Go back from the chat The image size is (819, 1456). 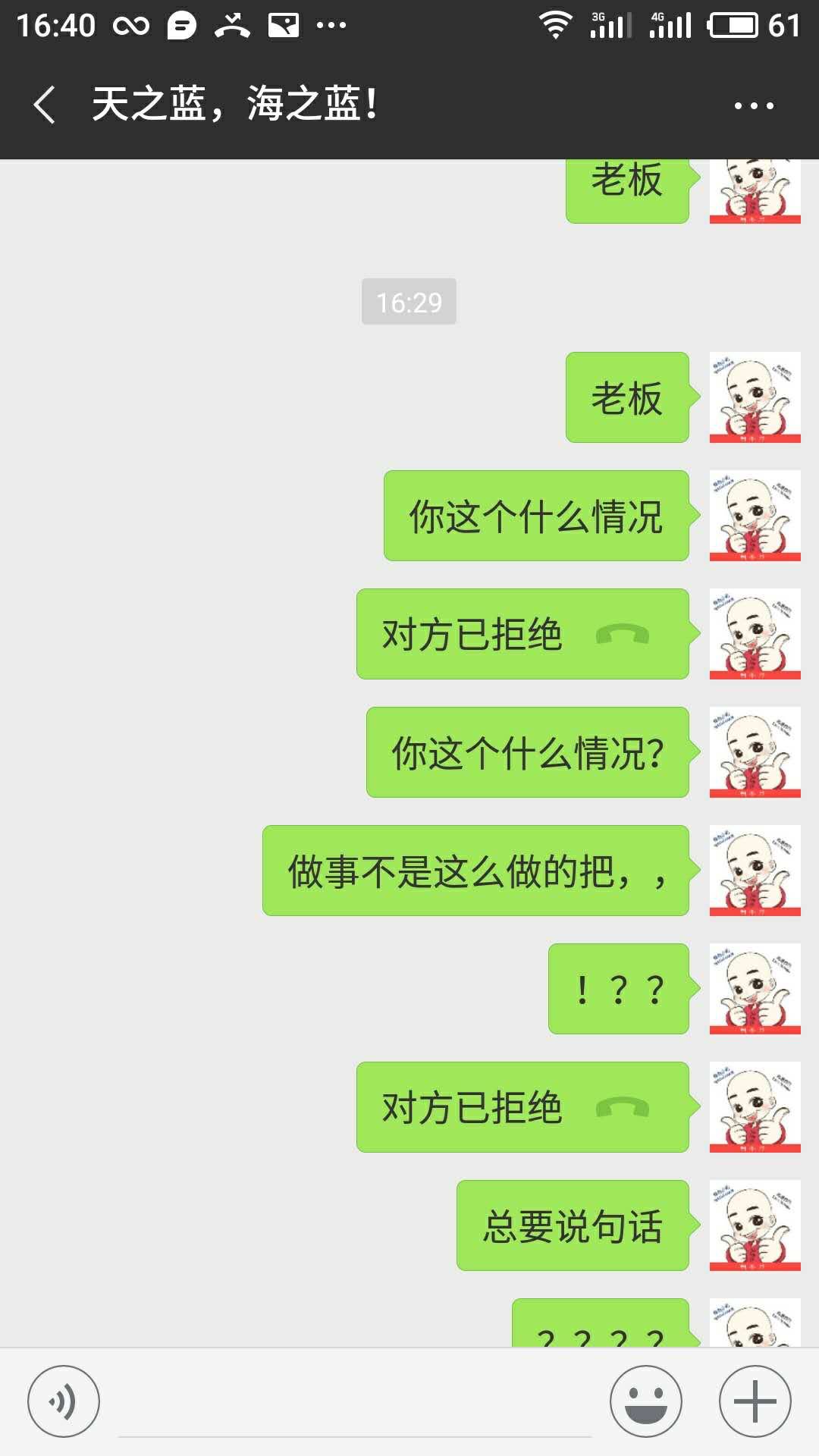point(45,105)
